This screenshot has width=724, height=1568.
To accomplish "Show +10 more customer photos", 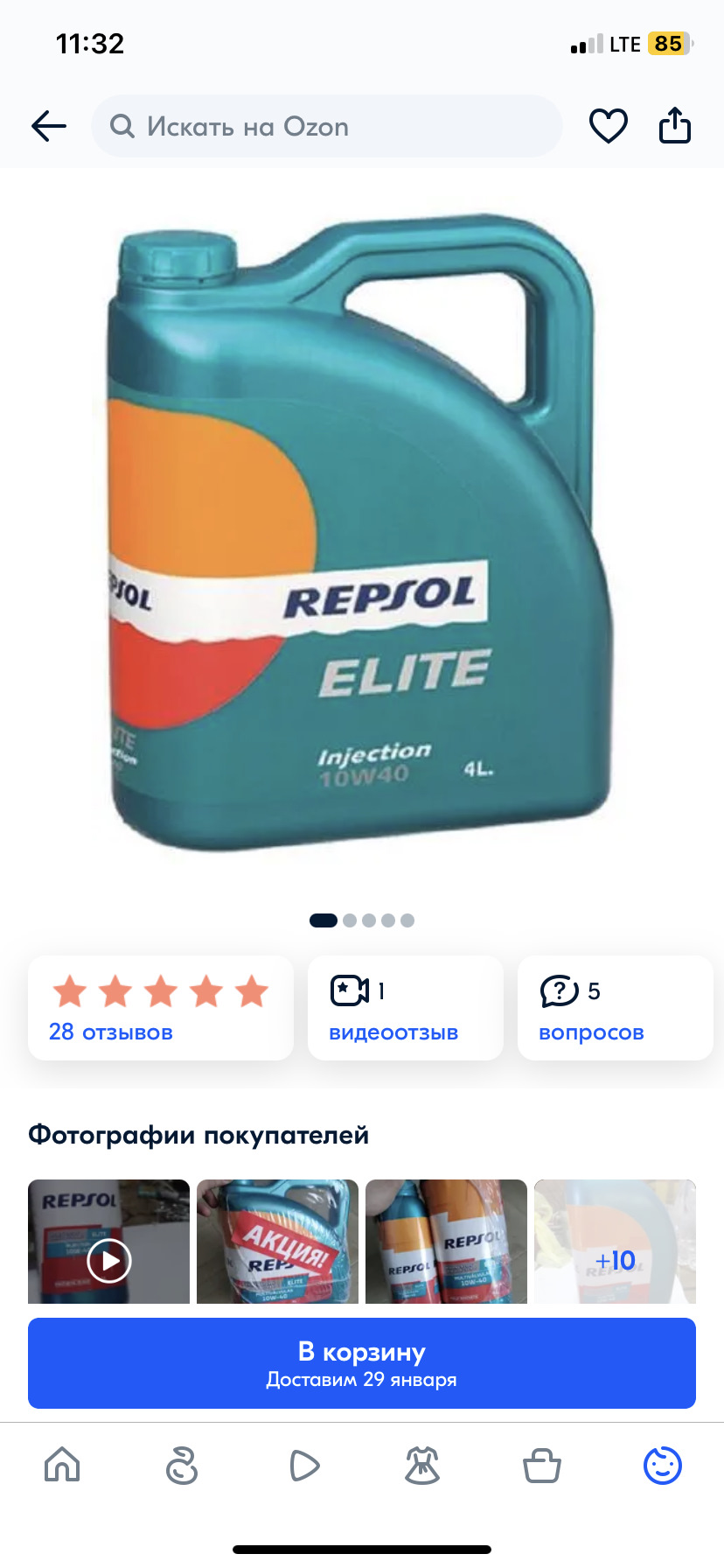I will 615,1242.
